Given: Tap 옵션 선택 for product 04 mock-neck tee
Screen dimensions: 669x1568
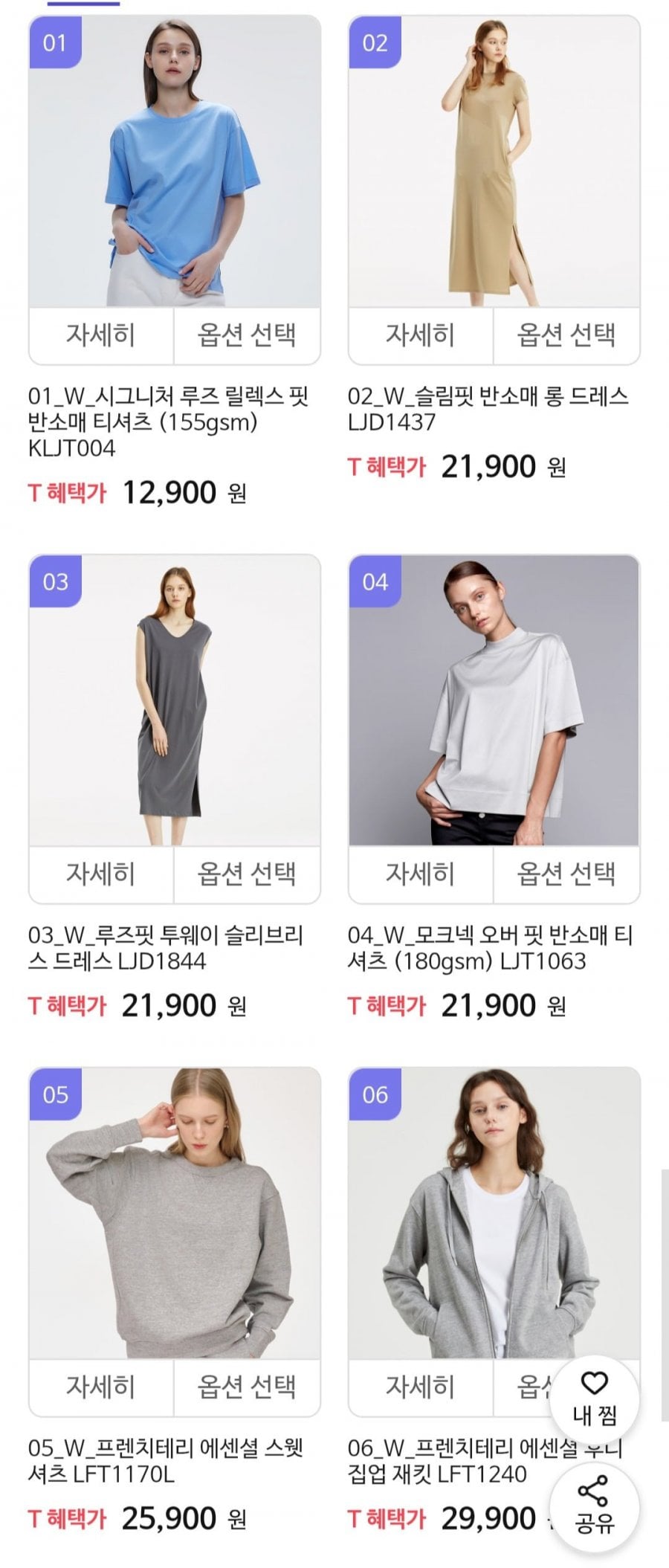Looking at the screenshot, I should coord(566,874).
